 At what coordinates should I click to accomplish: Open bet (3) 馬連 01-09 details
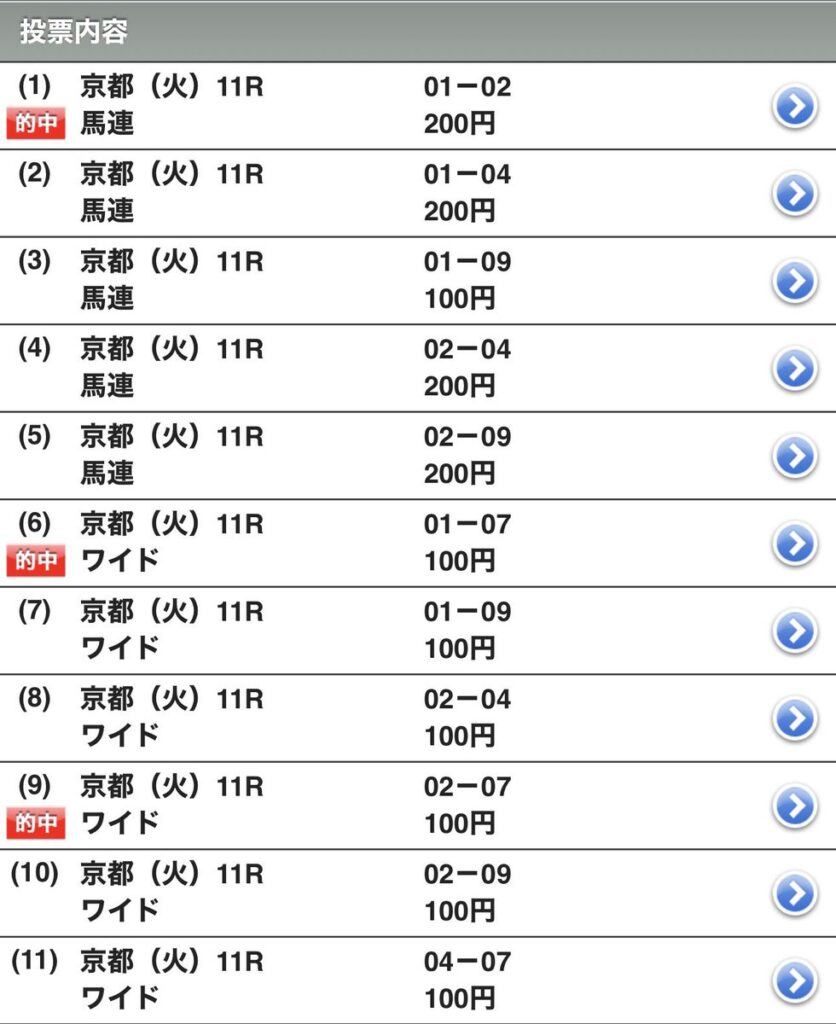(x=795, y=282)
